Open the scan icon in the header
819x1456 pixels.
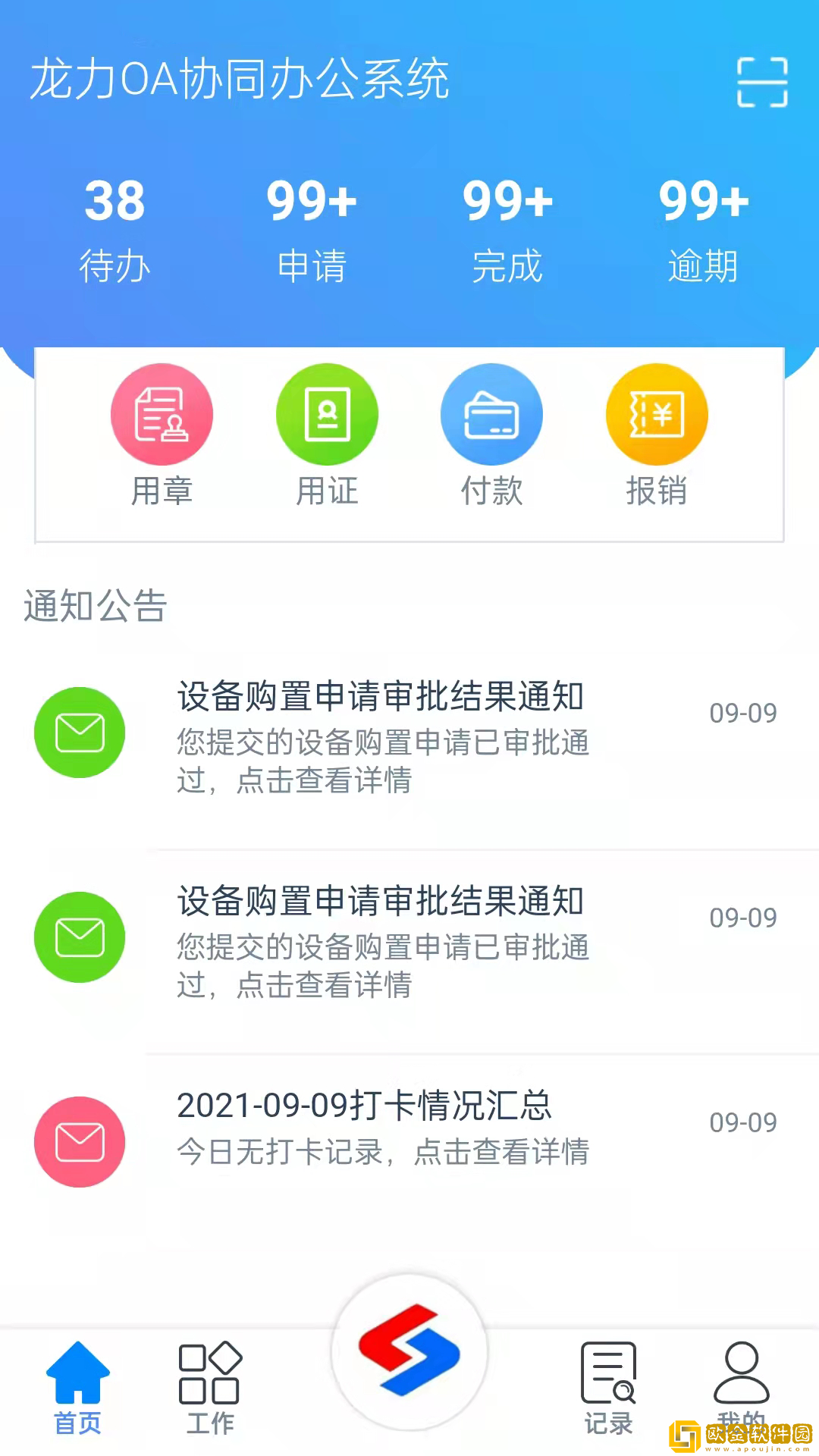762,82
